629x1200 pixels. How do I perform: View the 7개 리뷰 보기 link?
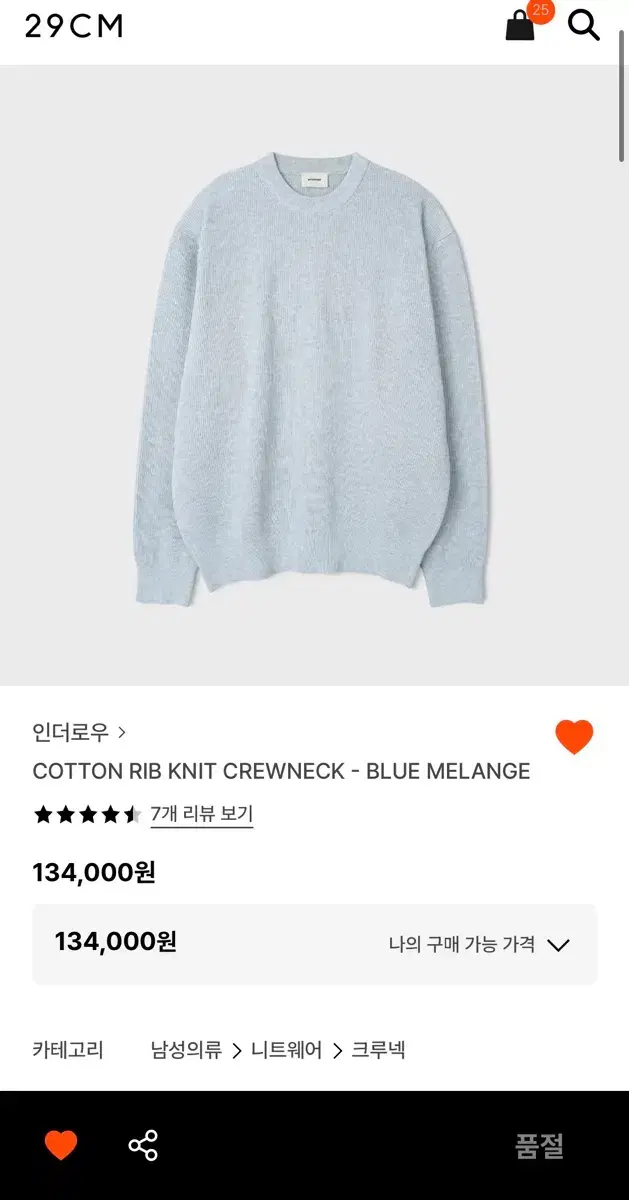[202, 814]
